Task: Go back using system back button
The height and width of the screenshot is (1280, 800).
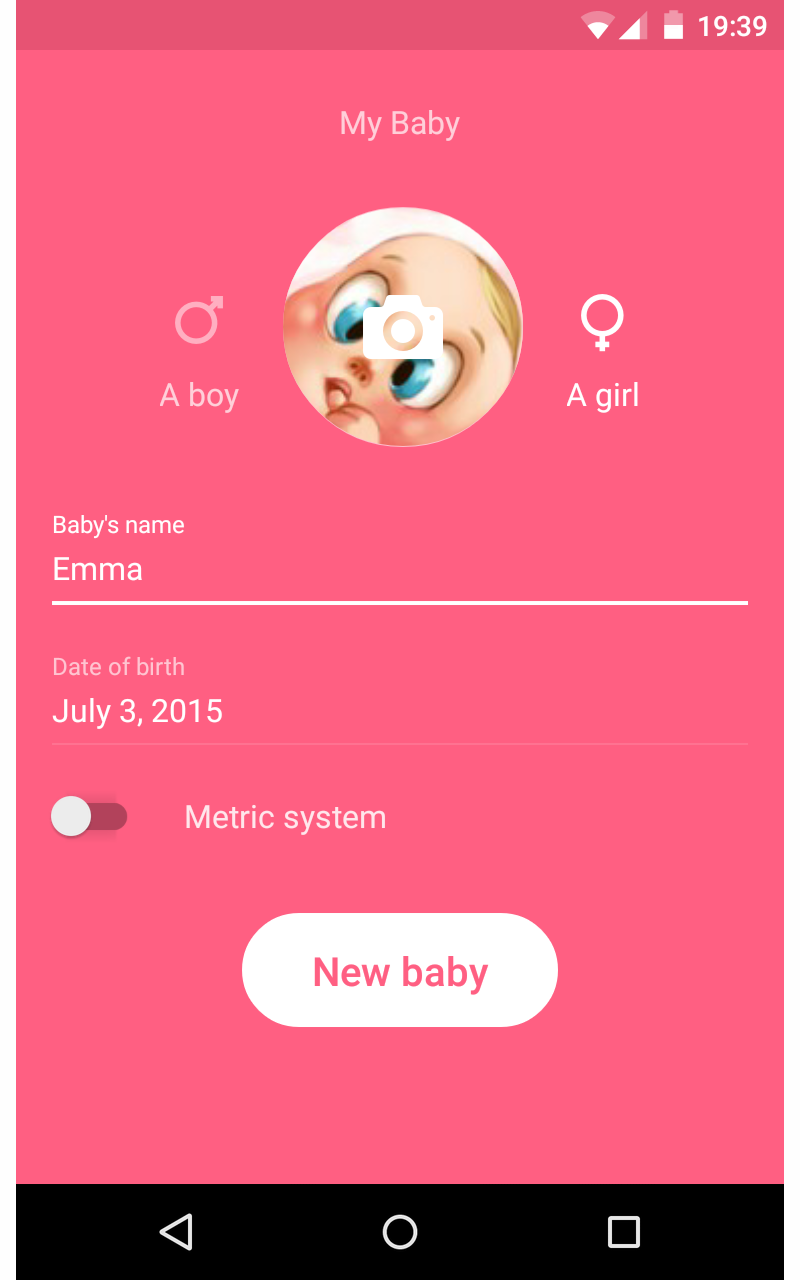Action: (x=176, y=1231)
